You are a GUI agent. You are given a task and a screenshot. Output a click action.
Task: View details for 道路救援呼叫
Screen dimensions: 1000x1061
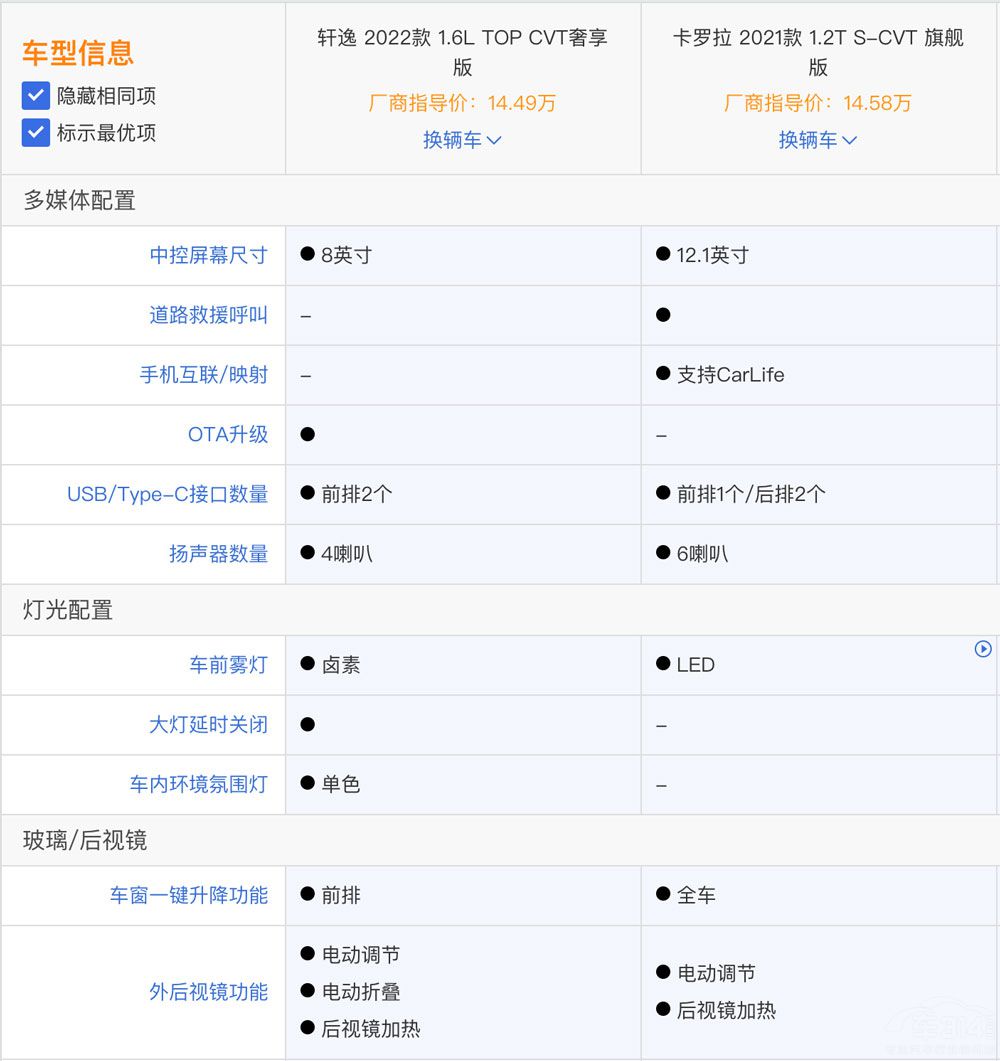point(208,315)
